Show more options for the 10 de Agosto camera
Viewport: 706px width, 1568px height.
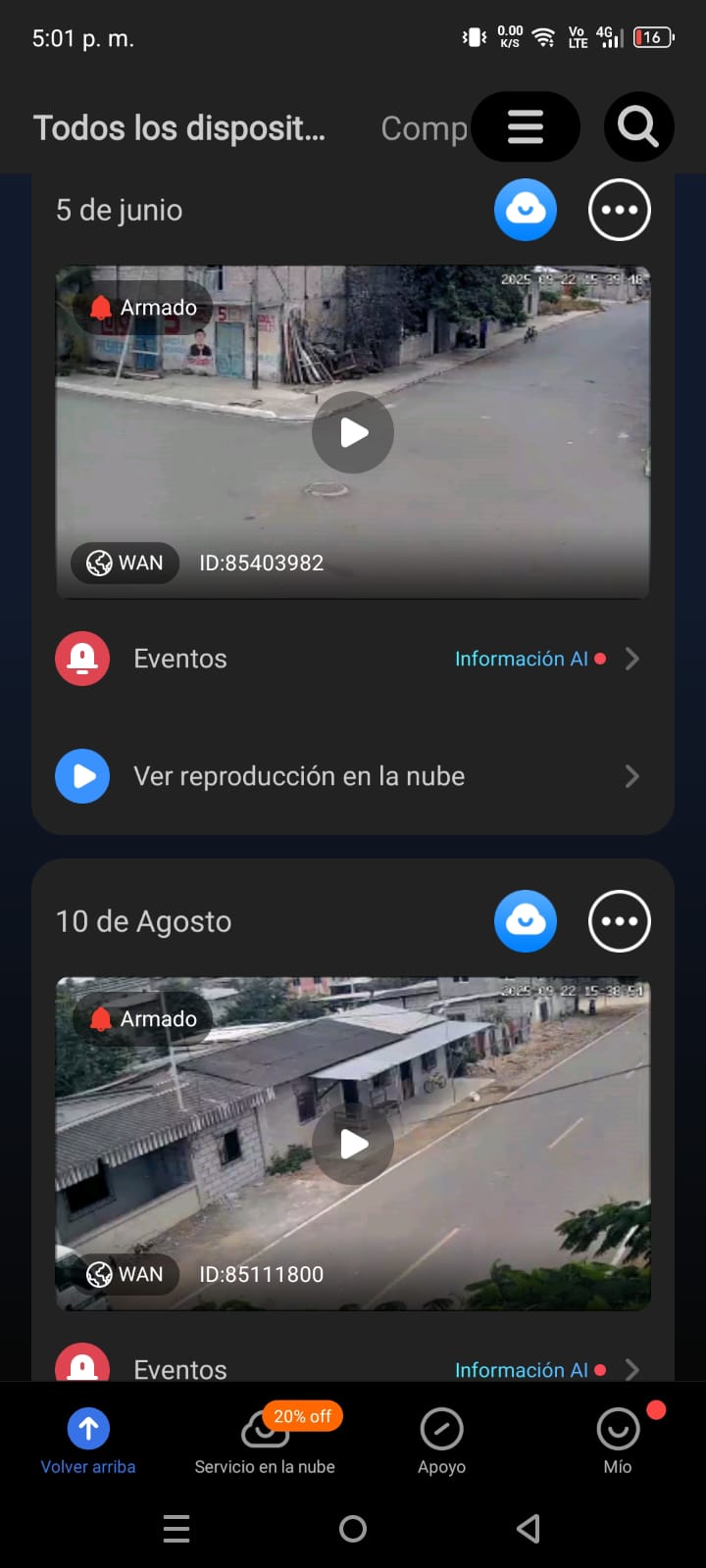point(620,921)
